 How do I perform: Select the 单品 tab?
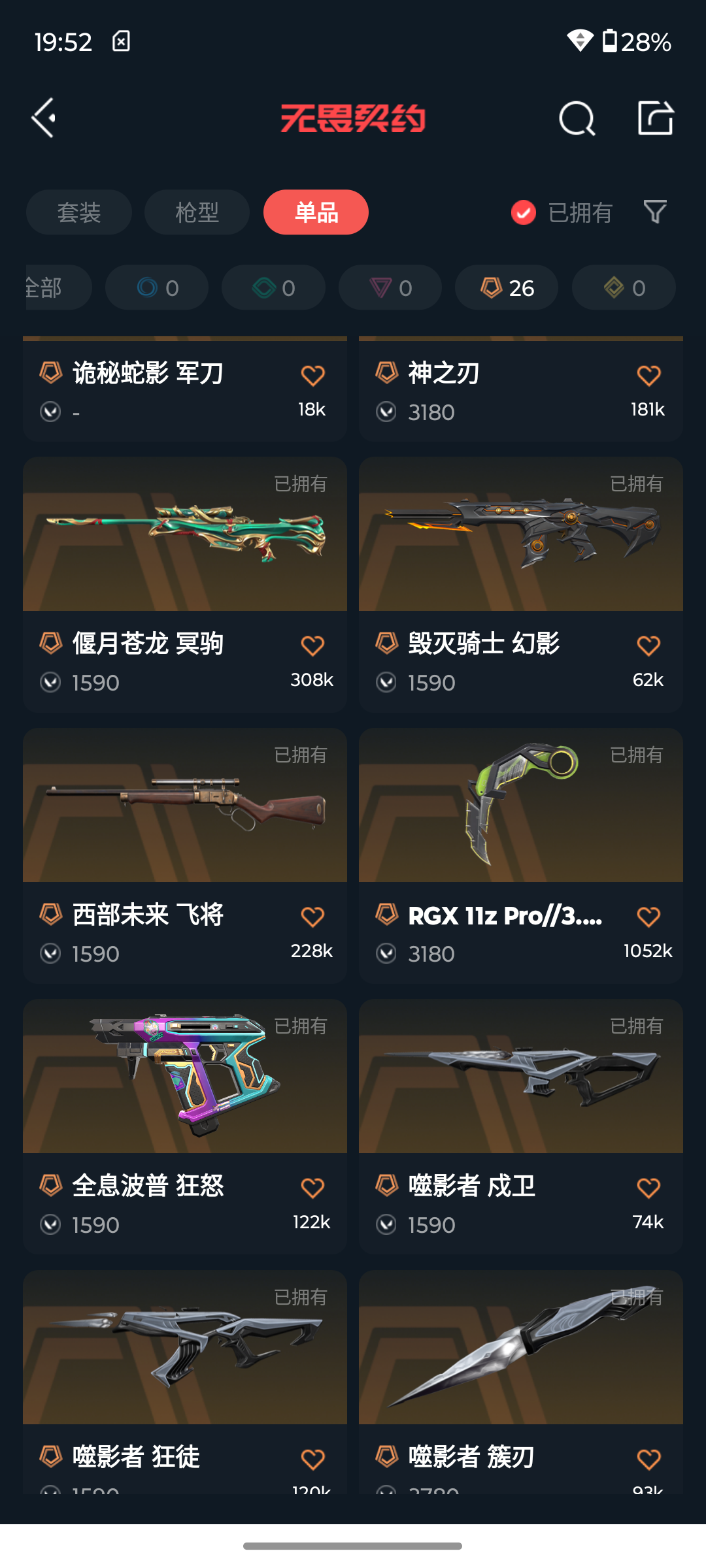pos(316,212)
